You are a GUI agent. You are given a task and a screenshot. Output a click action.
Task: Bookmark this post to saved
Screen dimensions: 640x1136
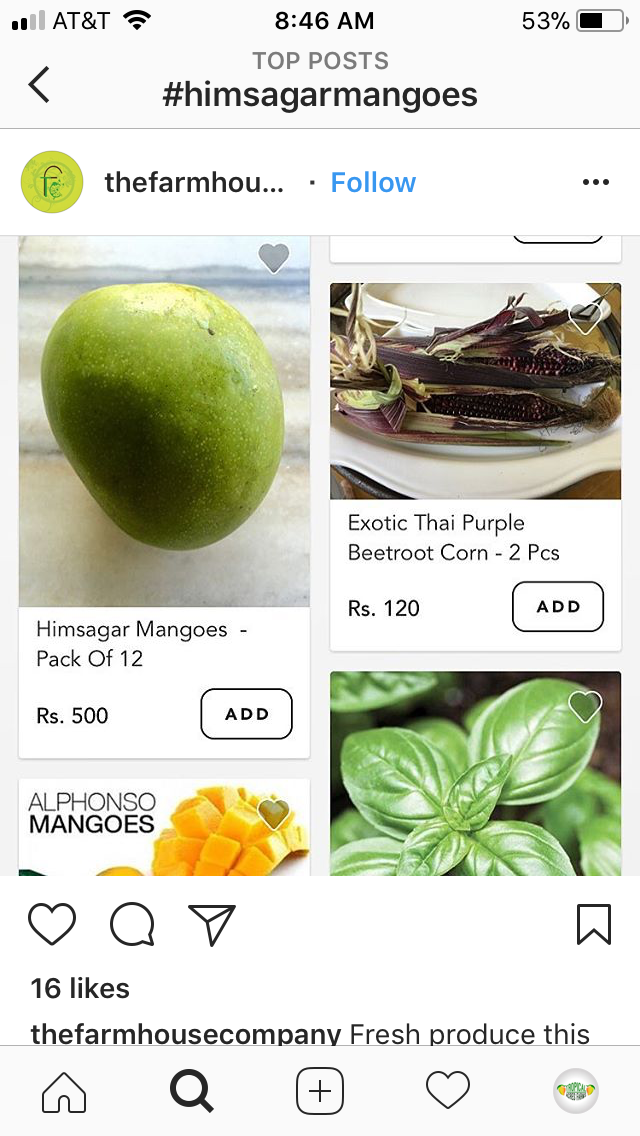click(x=594, y=925)
